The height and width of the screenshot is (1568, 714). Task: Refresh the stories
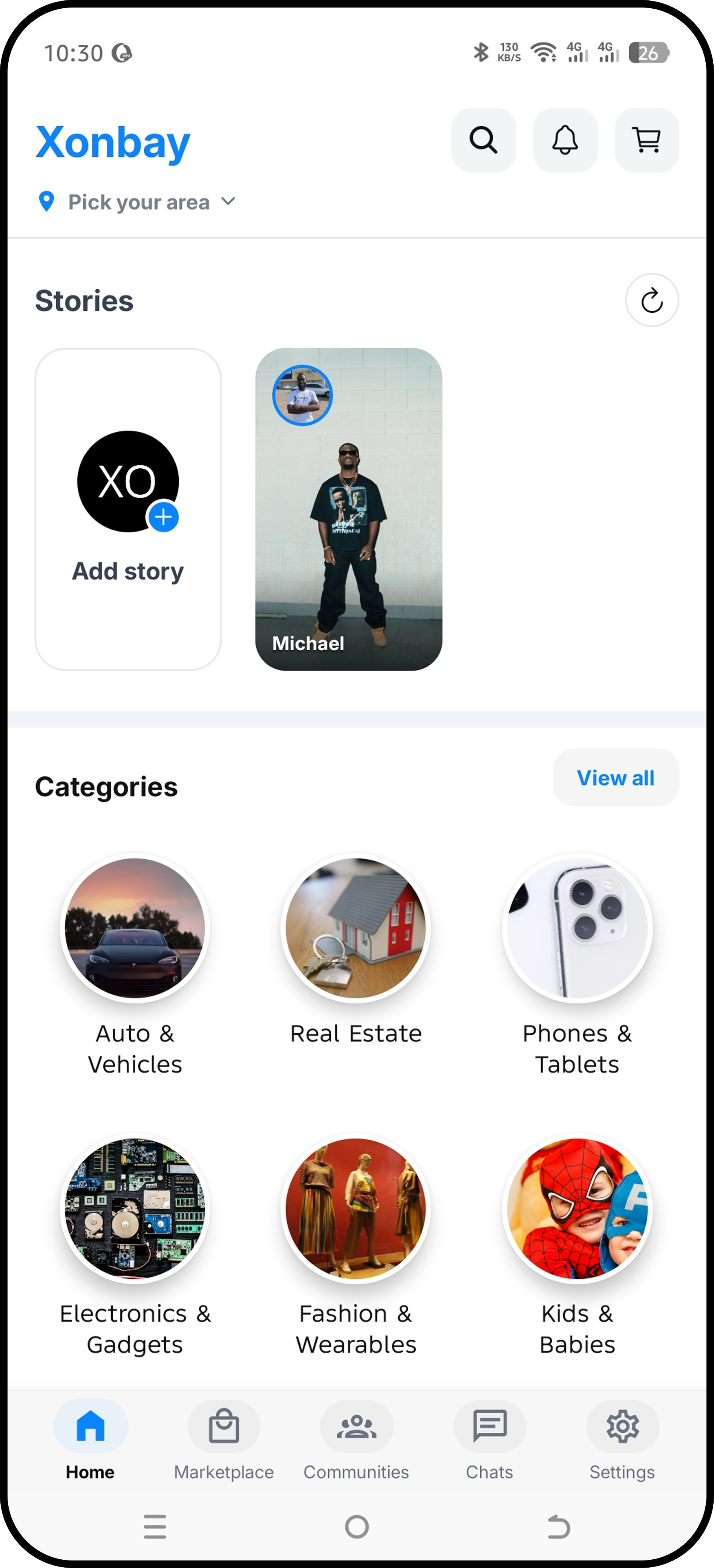pyautogui.click(x=651, y=300)
